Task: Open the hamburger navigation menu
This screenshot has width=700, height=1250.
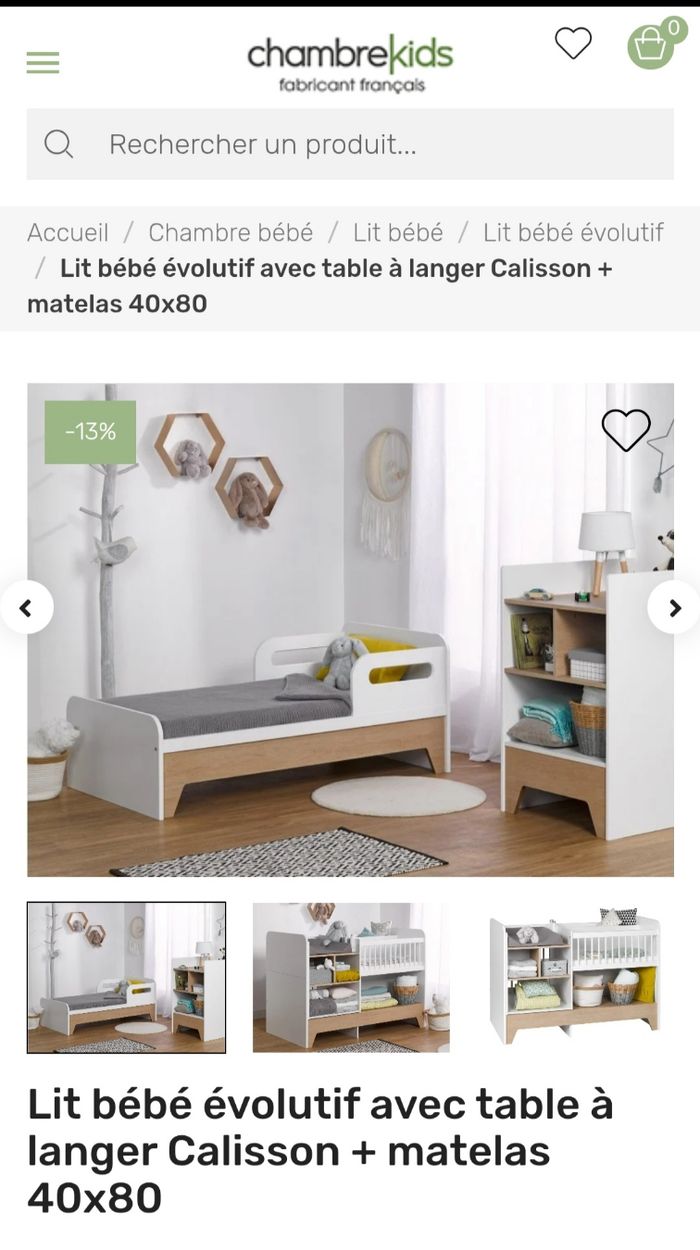Action: click(43, 63)
